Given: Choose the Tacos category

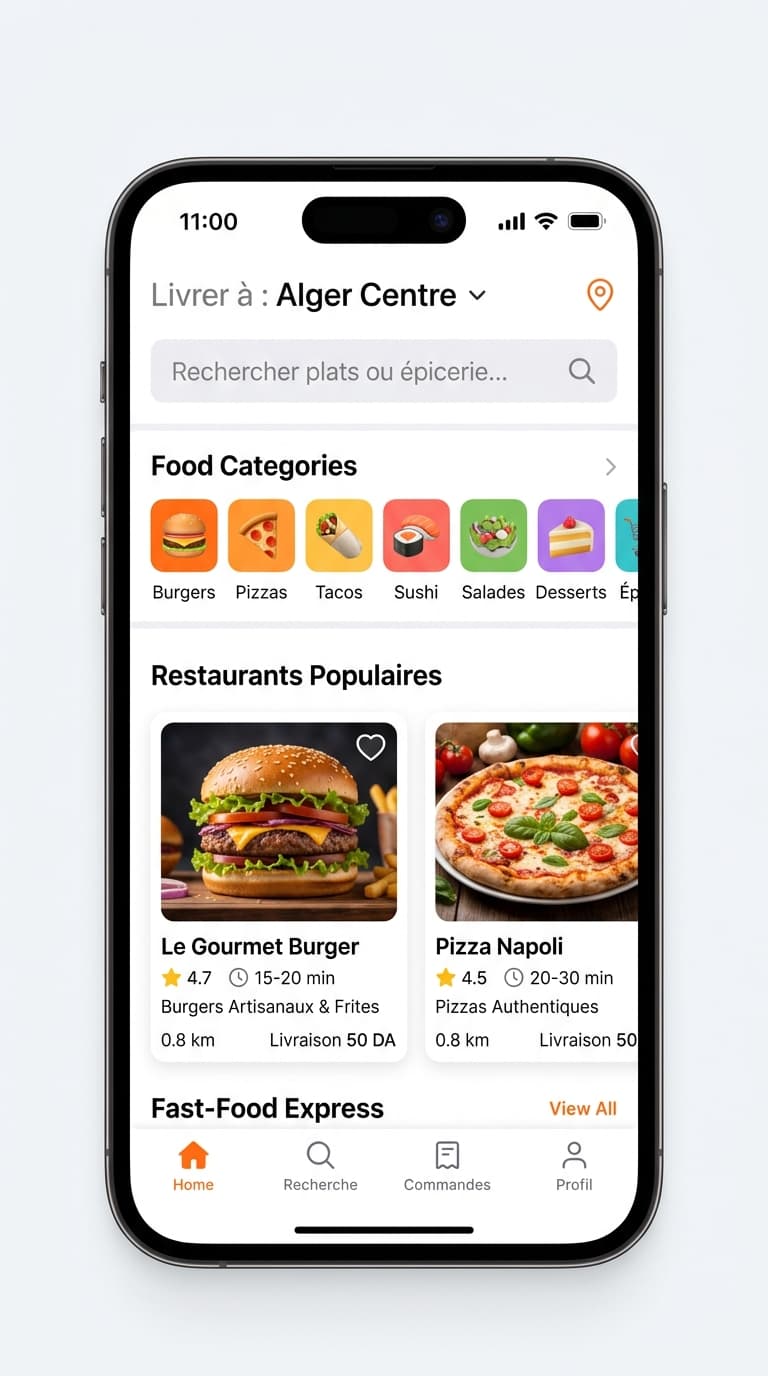Looking at the screenshot, I should click(x=339, y=551).
